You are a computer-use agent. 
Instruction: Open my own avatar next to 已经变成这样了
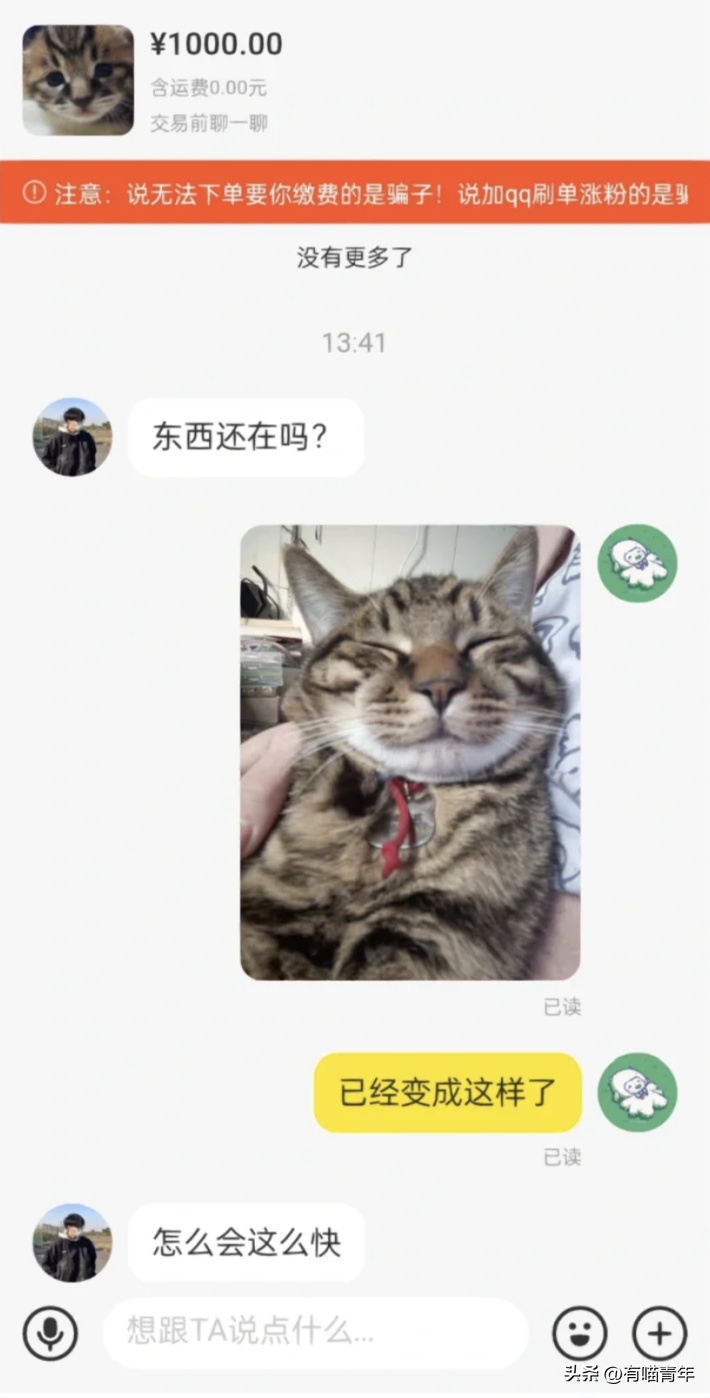pos(637,1092)
